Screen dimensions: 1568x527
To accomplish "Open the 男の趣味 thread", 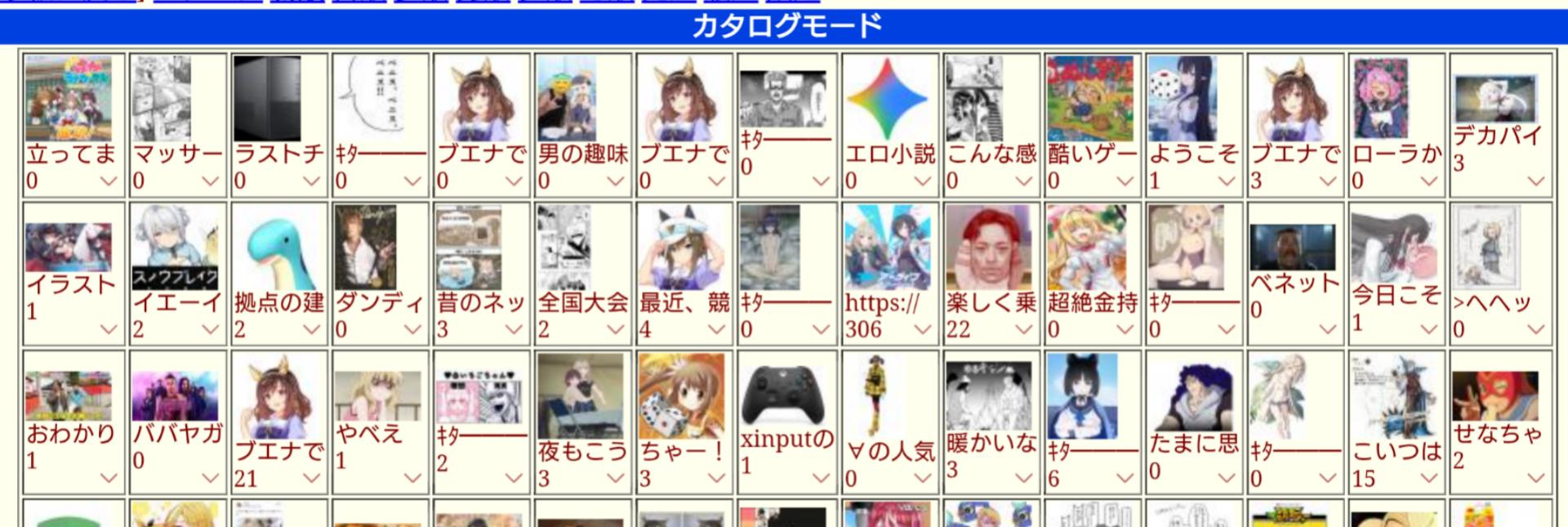I will point(568,99).
